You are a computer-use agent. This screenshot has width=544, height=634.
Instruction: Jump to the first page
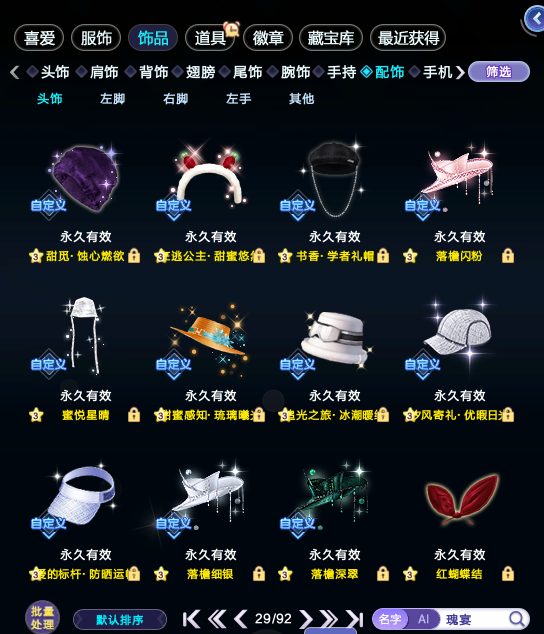coord(191,619)
